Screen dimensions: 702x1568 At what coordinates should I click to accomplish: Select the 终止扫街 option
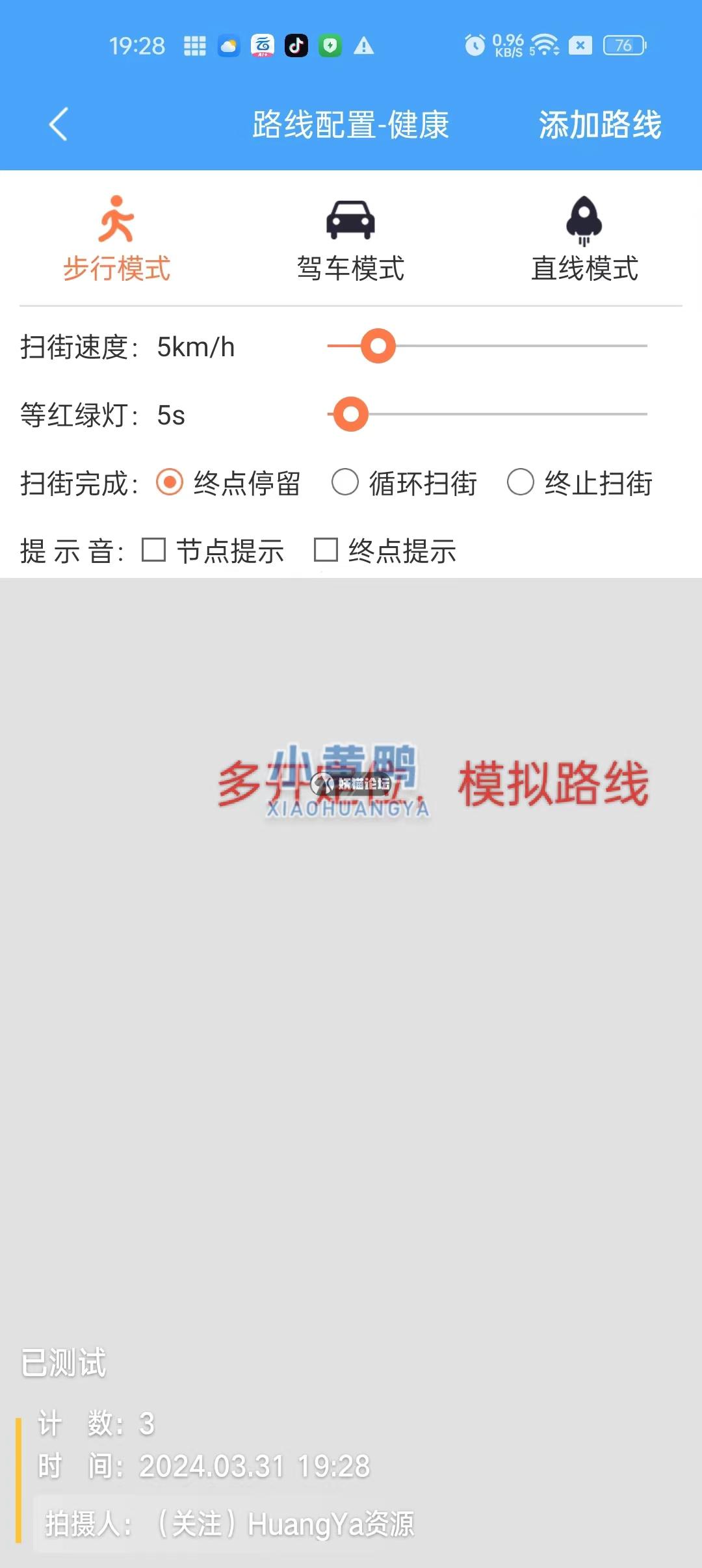pos(521,483)
